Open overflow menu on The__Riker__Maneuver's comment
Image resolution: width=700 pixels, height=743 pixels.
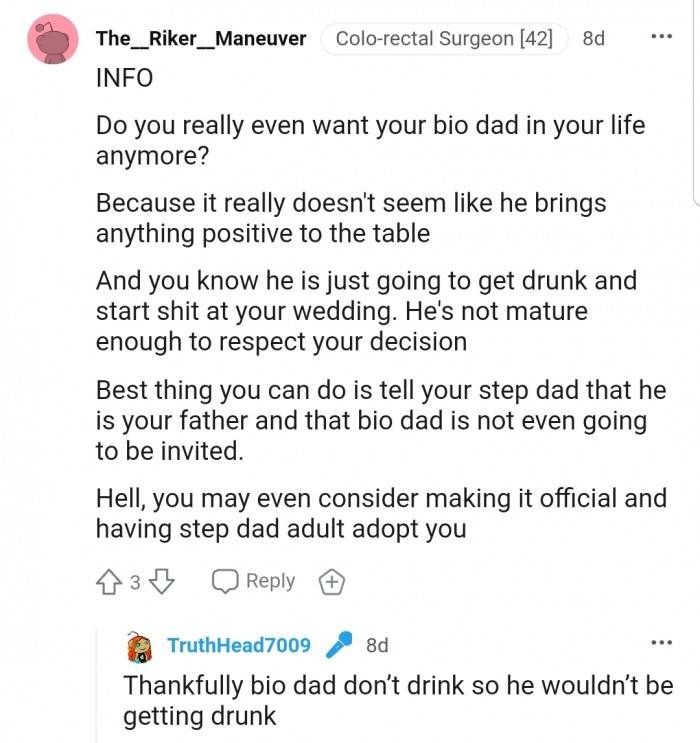pyautogui.click(x=661, y=37)
